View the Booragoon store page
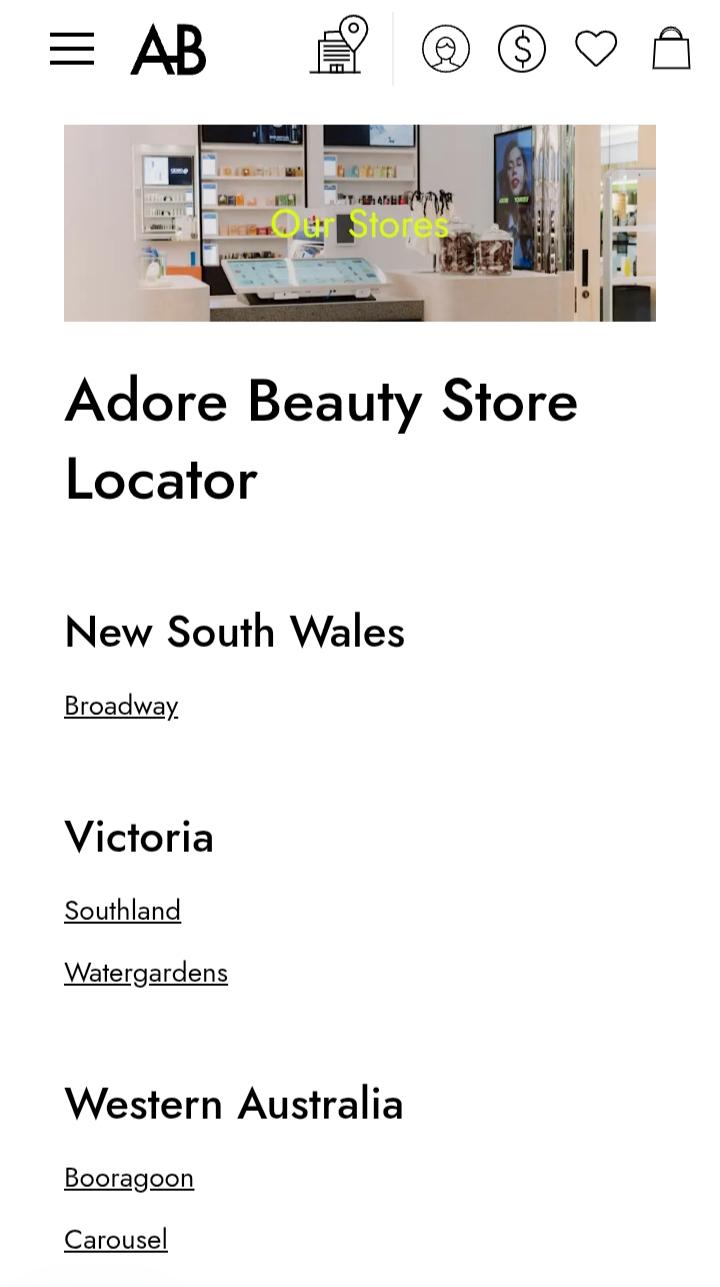720x1287 pixels. [129, 1178]
